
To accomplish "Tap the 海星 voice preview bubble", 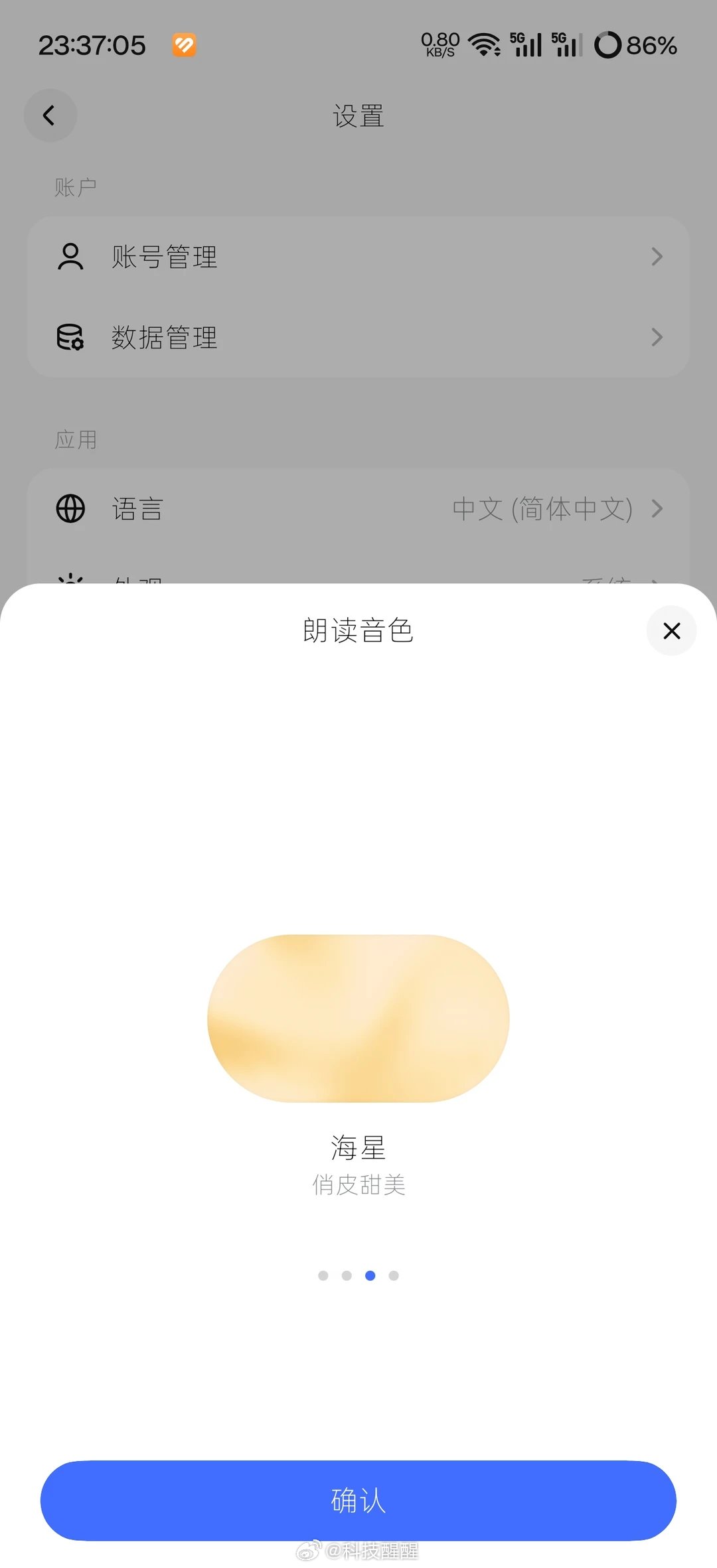I will click(x=358, y=1018).
